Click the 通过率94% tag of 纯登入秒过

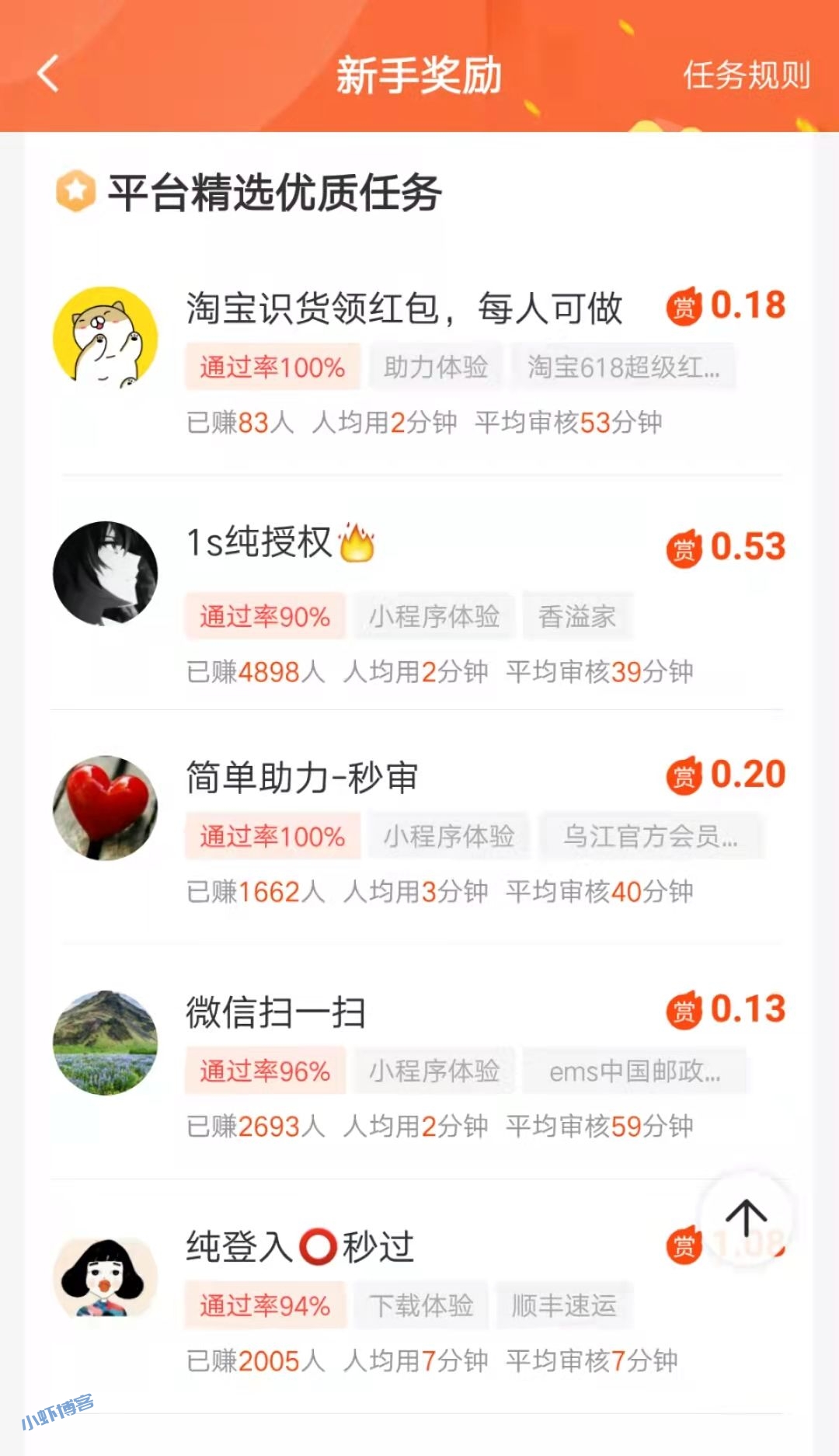click(265, 1304)
